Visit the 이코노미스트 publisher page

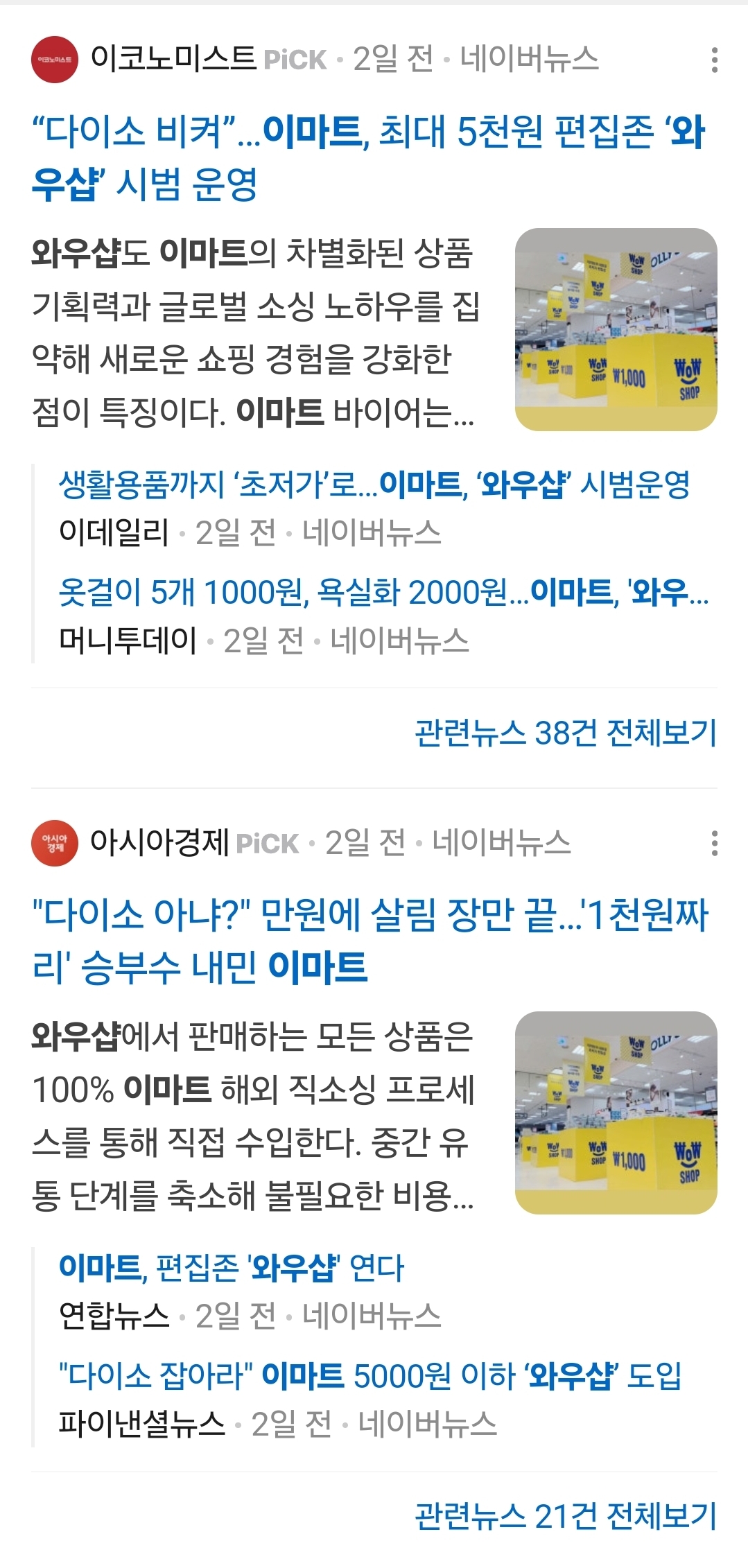coord(173,59)
